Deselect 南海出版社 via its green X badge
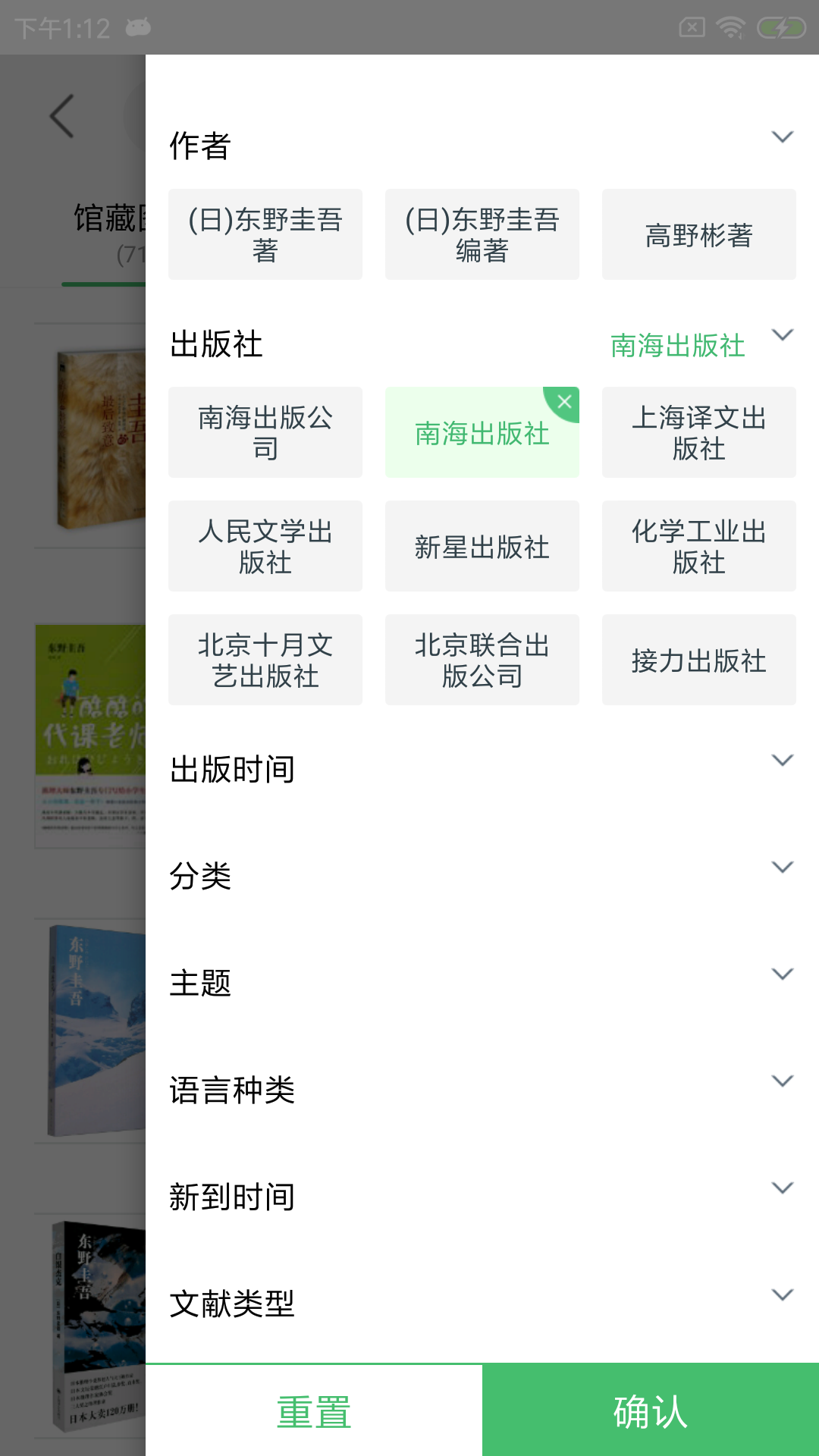Image resolution: width=819 pixels, height=1456 pixels. 563,403
